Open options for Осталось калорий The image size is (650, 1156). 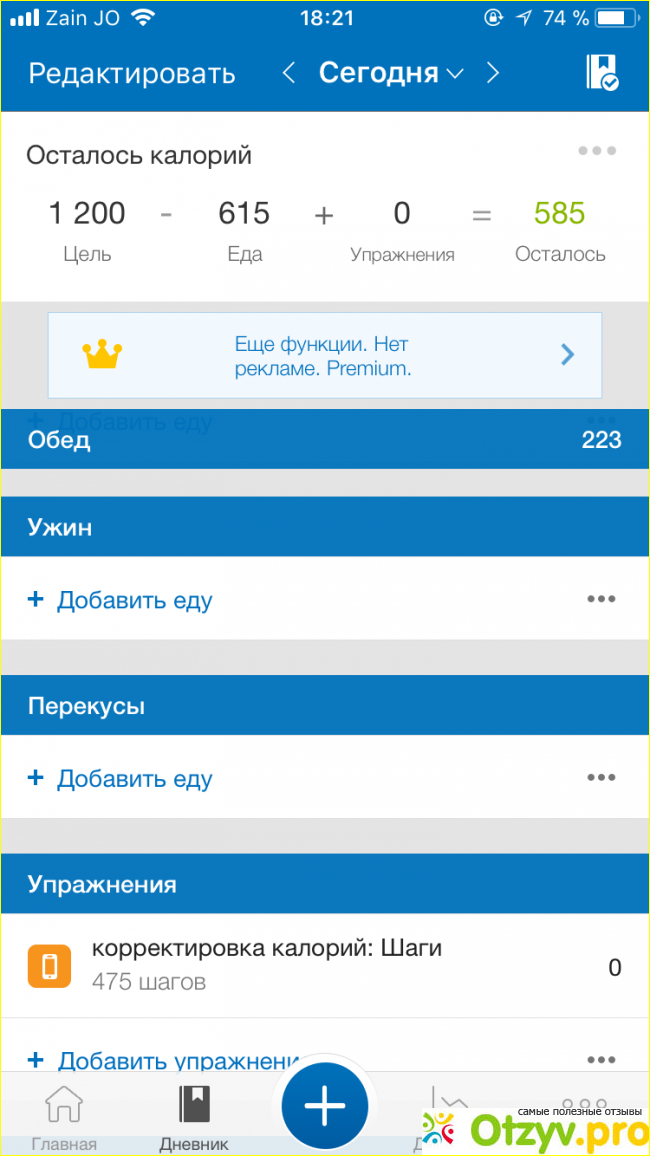597,151
